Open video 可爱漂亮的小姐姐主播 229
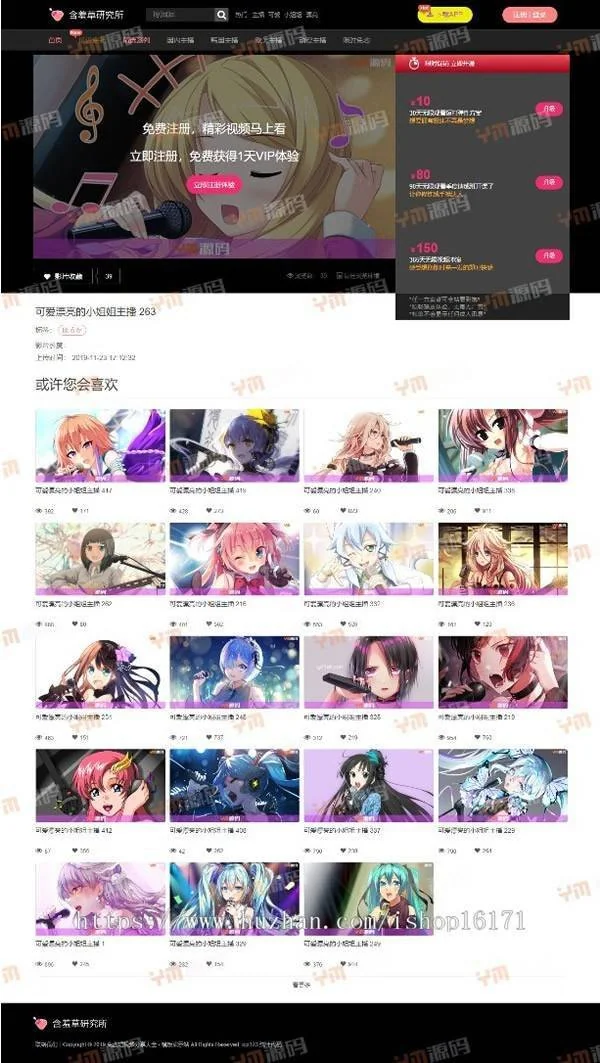This screenshot has width=600, height=1063. click(502, 786)
